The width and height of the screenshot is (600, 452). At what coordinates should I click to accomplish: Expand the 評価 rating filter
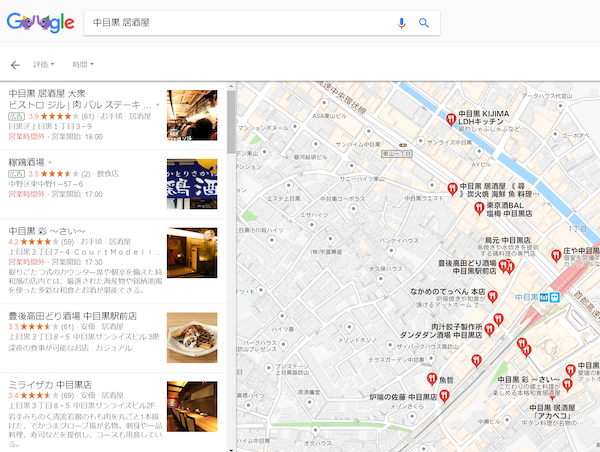[44, 65]
